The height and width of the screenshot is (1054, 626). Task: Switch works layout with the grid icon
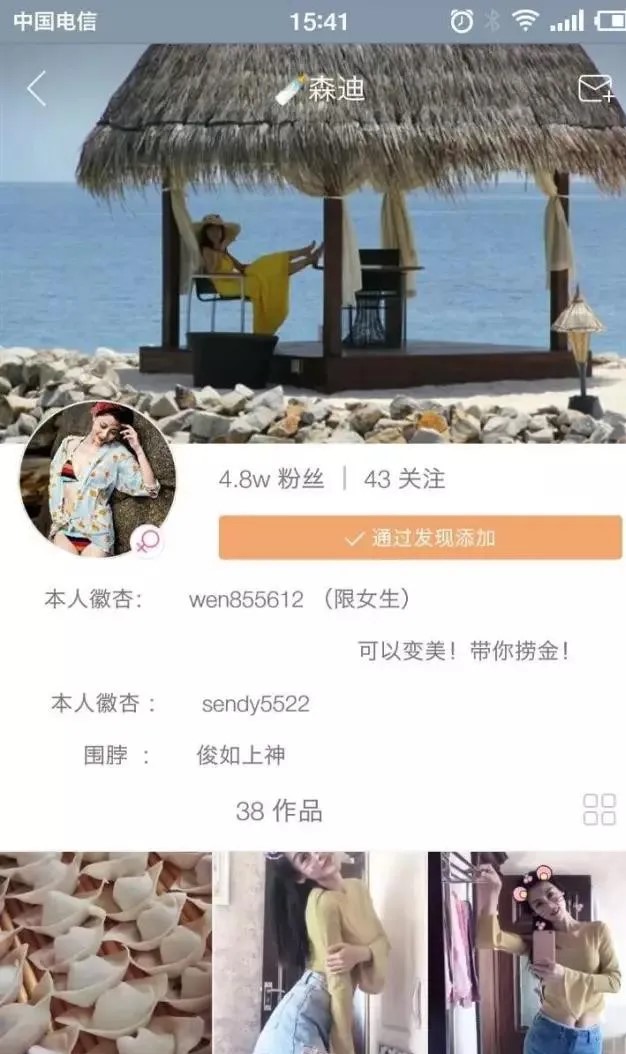coord(598,809)
